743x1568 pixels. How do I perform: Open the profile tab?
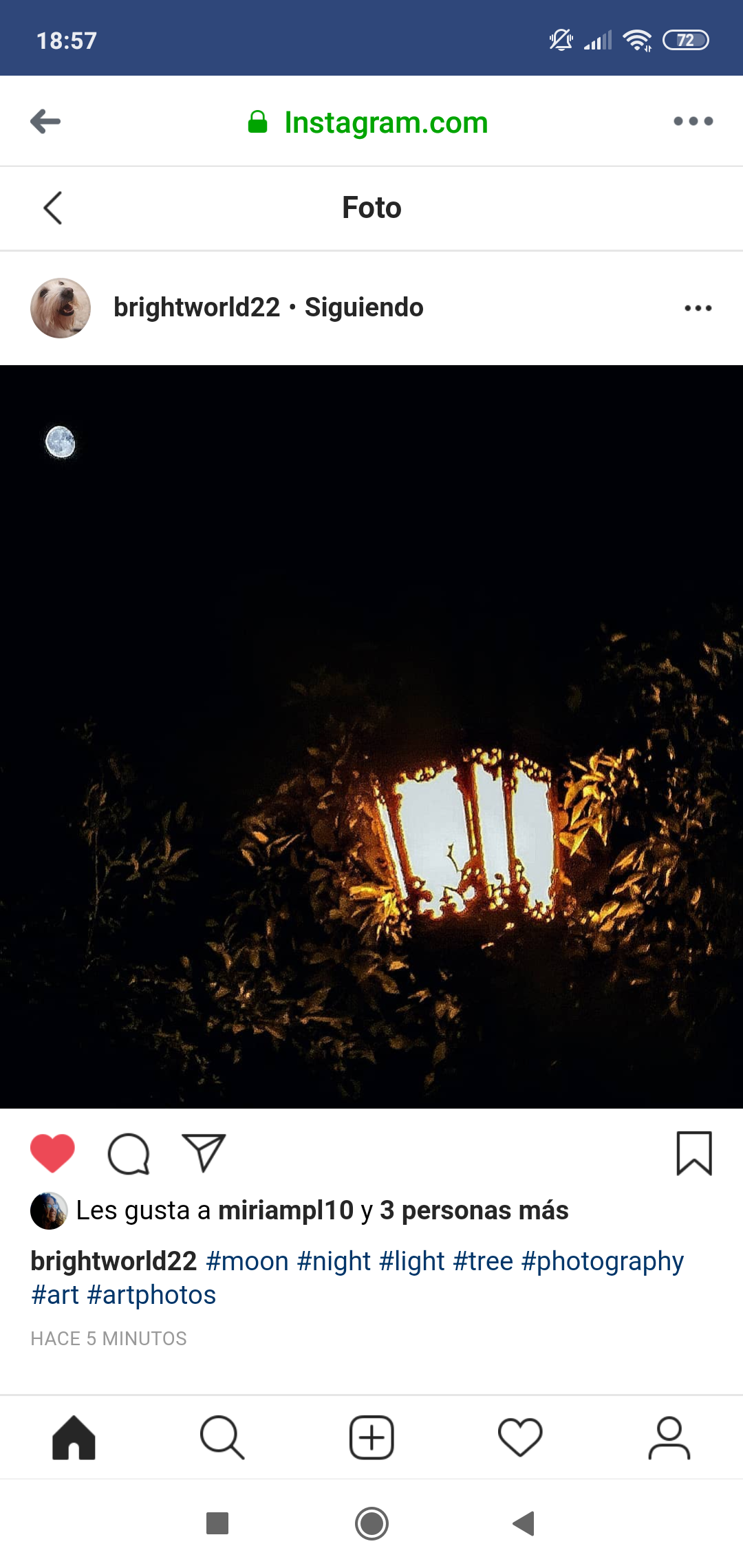pyautogui.click(x=669, y=1437)
